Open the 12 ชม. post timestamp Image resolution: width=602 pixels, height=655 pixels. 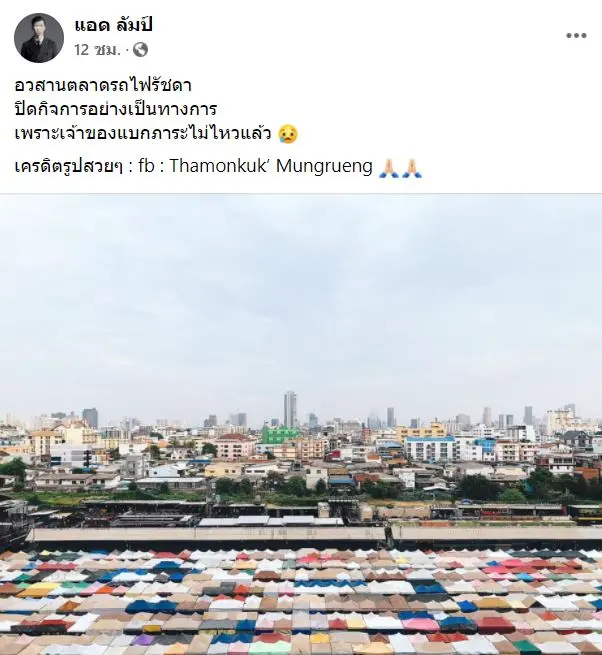pos(97,49)
